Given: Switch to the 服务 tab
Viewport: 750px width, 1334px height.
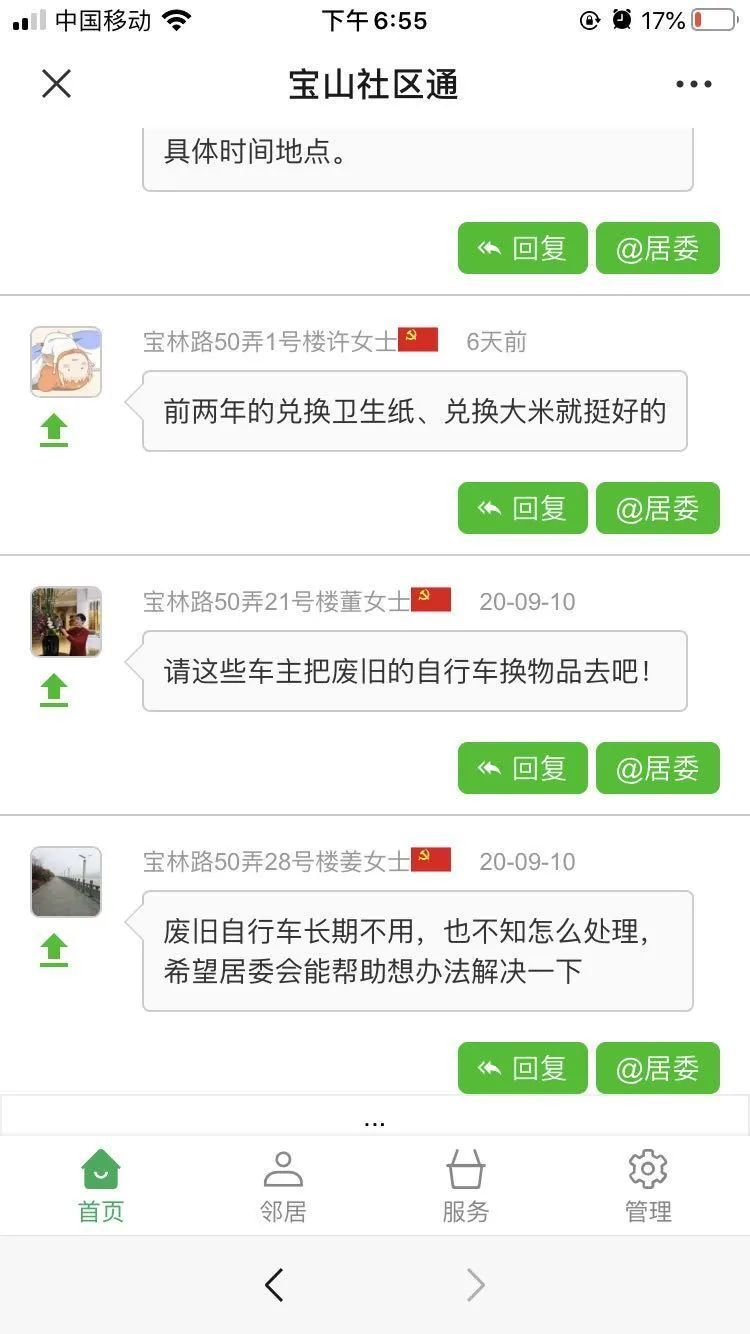Looking at the screenshot, I should [465, 1186].
